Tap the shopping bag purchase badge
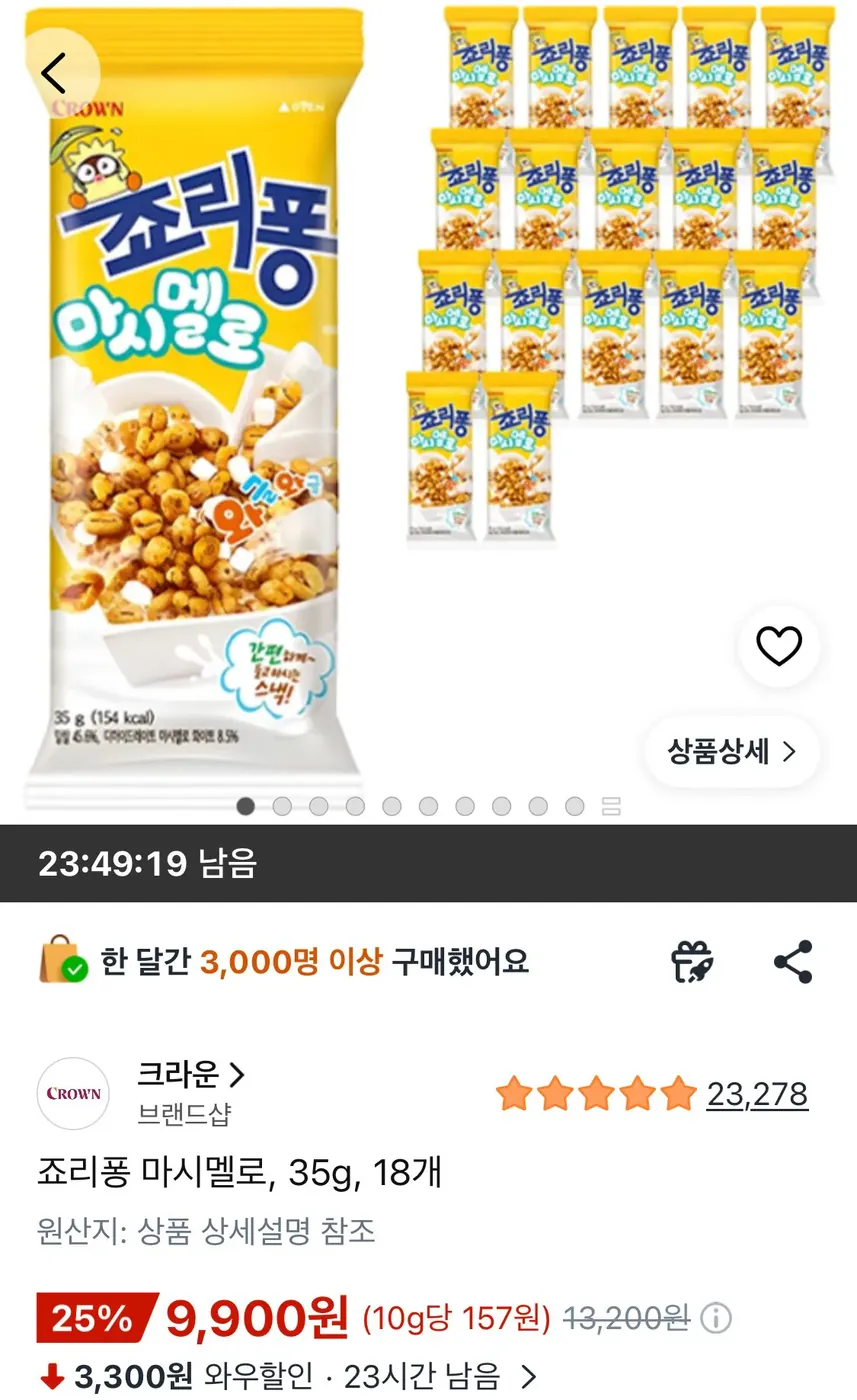Viewport: 857px width, 1400px height. click(60, 961)
